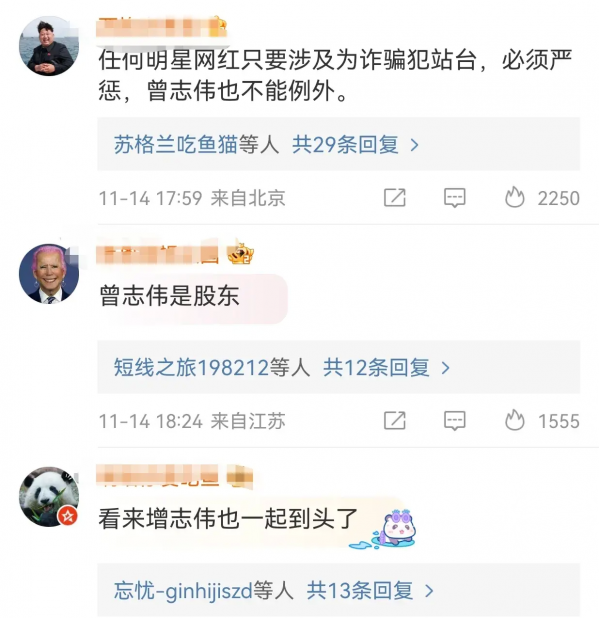This screenshot has height=618, width=600.
Task: Reply to the comment from 11-14 17:59
Action: click(455, 198)
